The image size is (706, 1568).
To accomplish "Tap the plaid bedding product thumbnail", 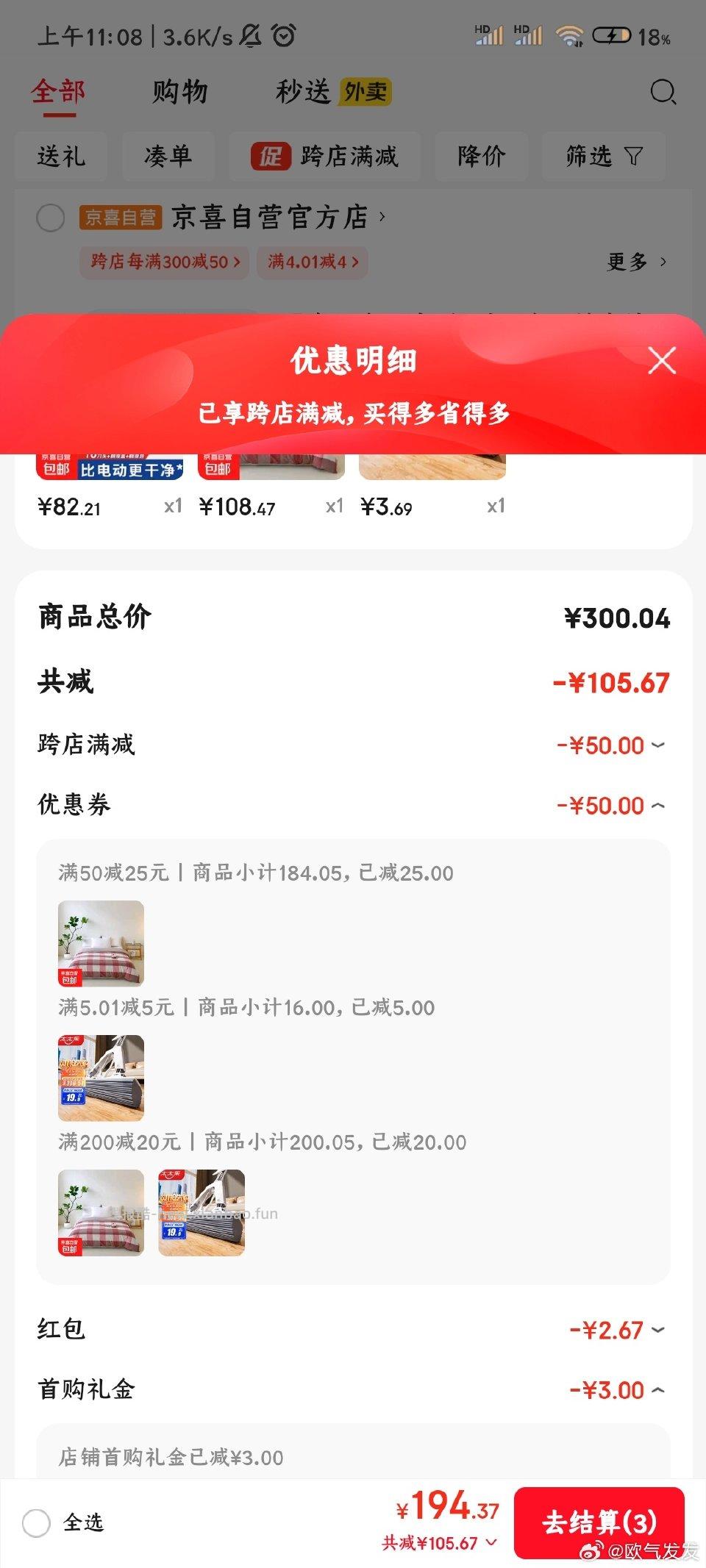I will click(x=101, y=943).
